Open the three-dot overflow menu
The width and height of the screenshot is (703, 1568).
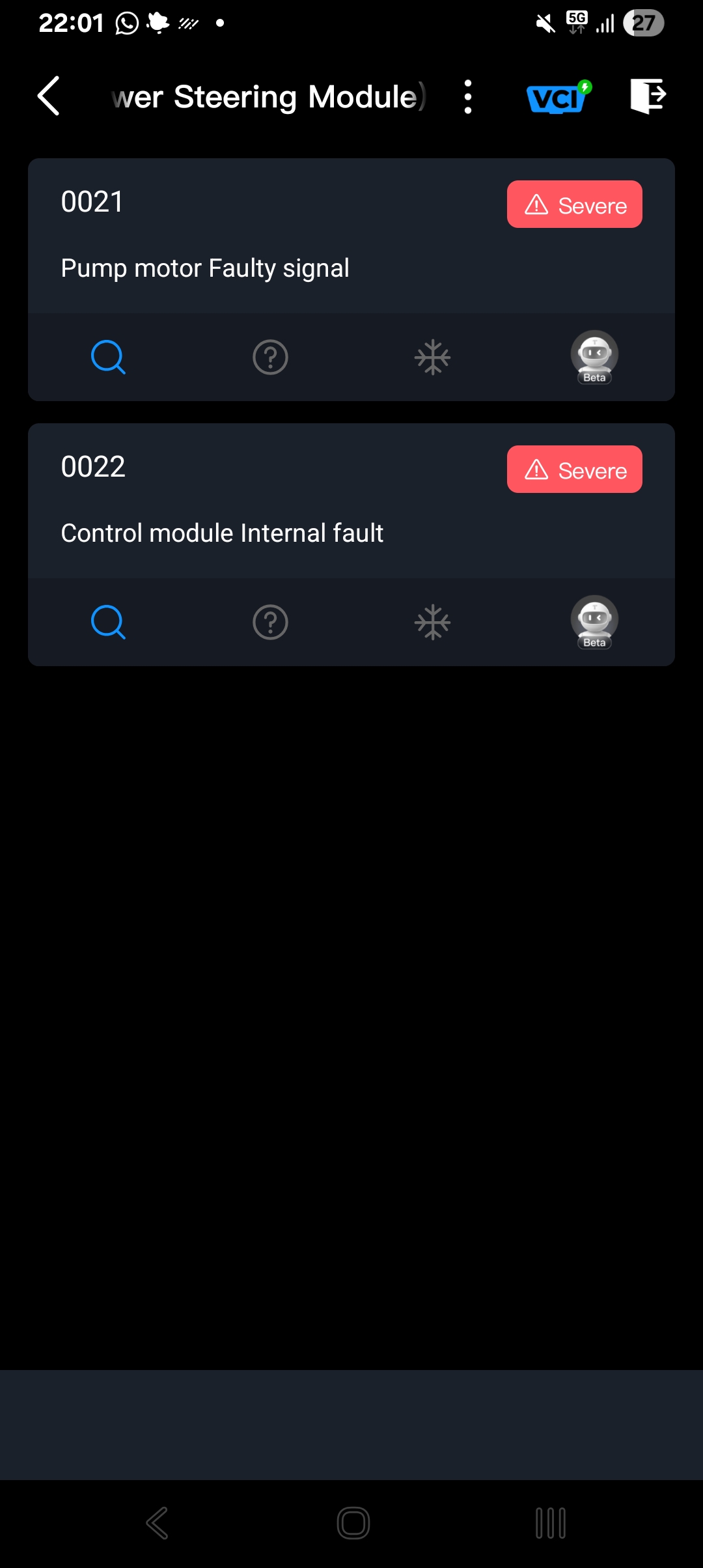[x=467, y=97]
